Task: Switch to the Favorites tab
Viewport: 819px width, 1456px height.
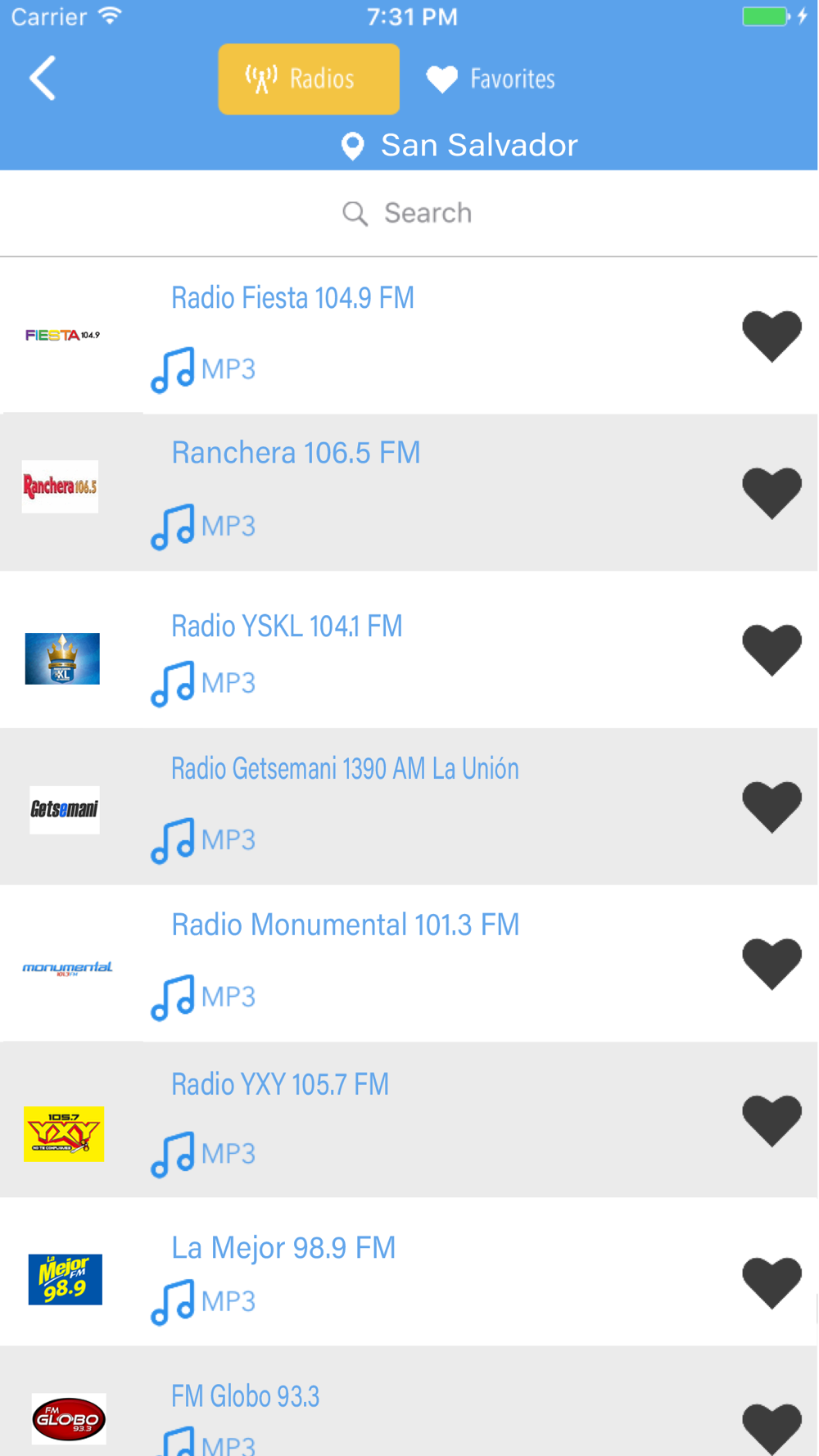Action: click(491, 79)
